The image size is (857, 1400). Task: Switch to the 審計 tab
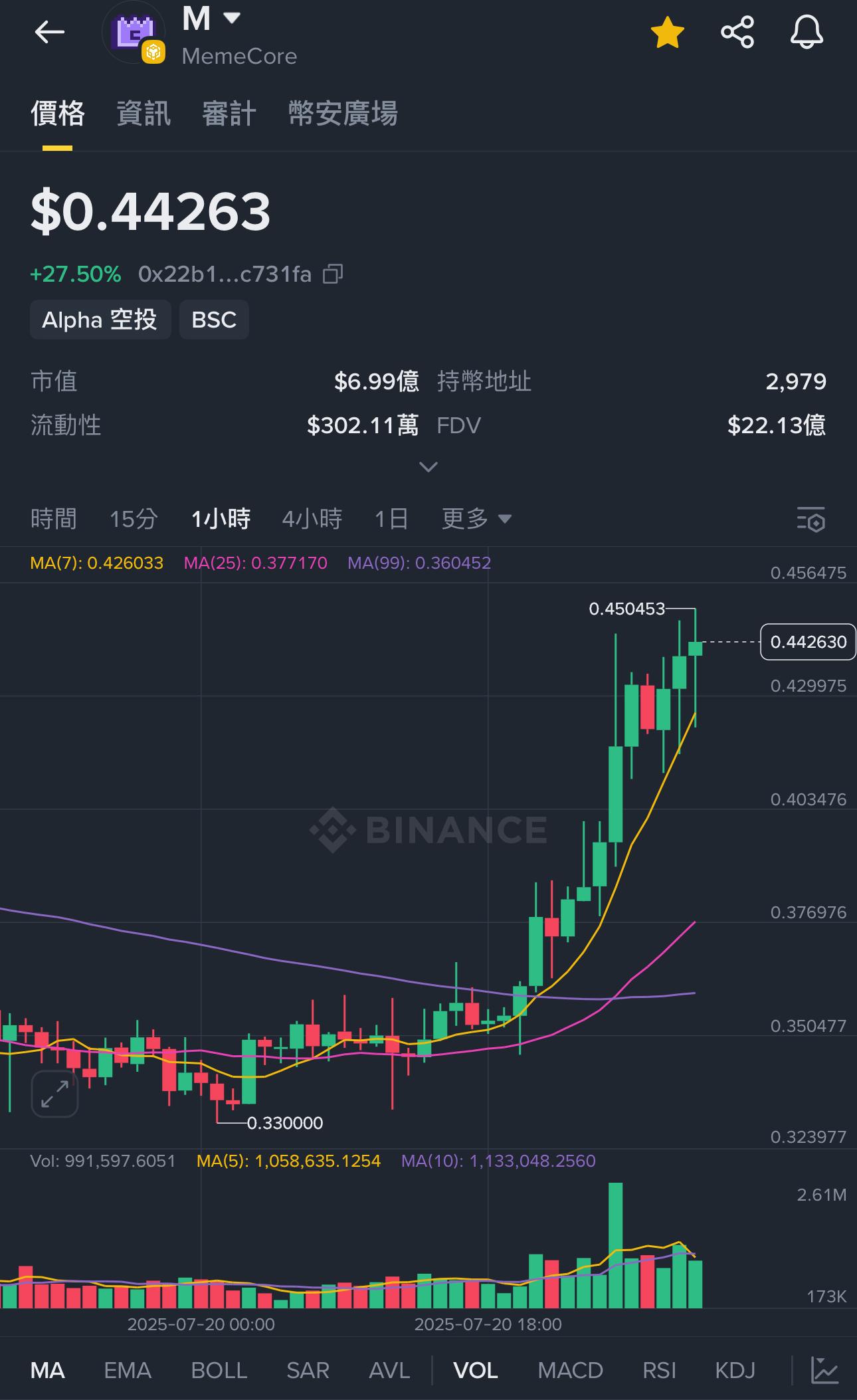pyautogui.click(x=229, y=114)
